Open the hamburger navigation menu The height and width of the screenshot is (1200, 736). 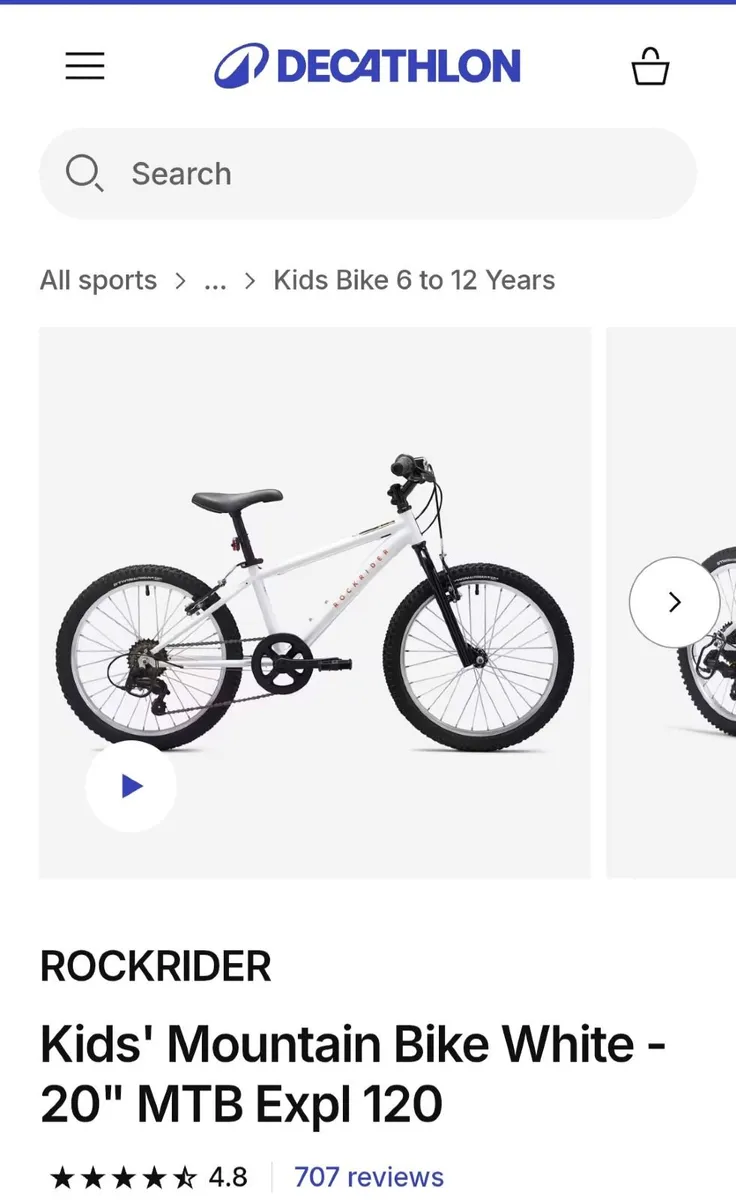[x=85, y=67]
